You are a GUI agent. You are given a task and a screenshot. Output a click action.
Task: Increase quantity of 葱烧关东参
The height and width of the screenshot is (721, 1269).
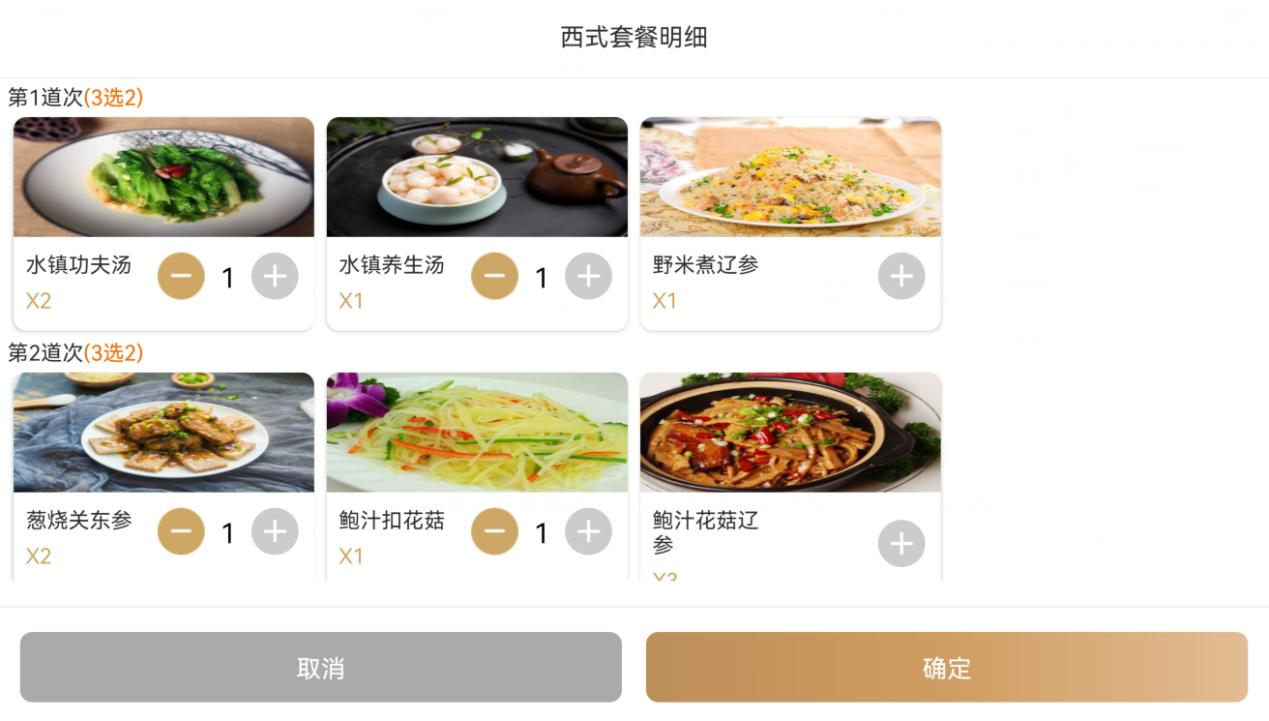click(x=275, y=532)
